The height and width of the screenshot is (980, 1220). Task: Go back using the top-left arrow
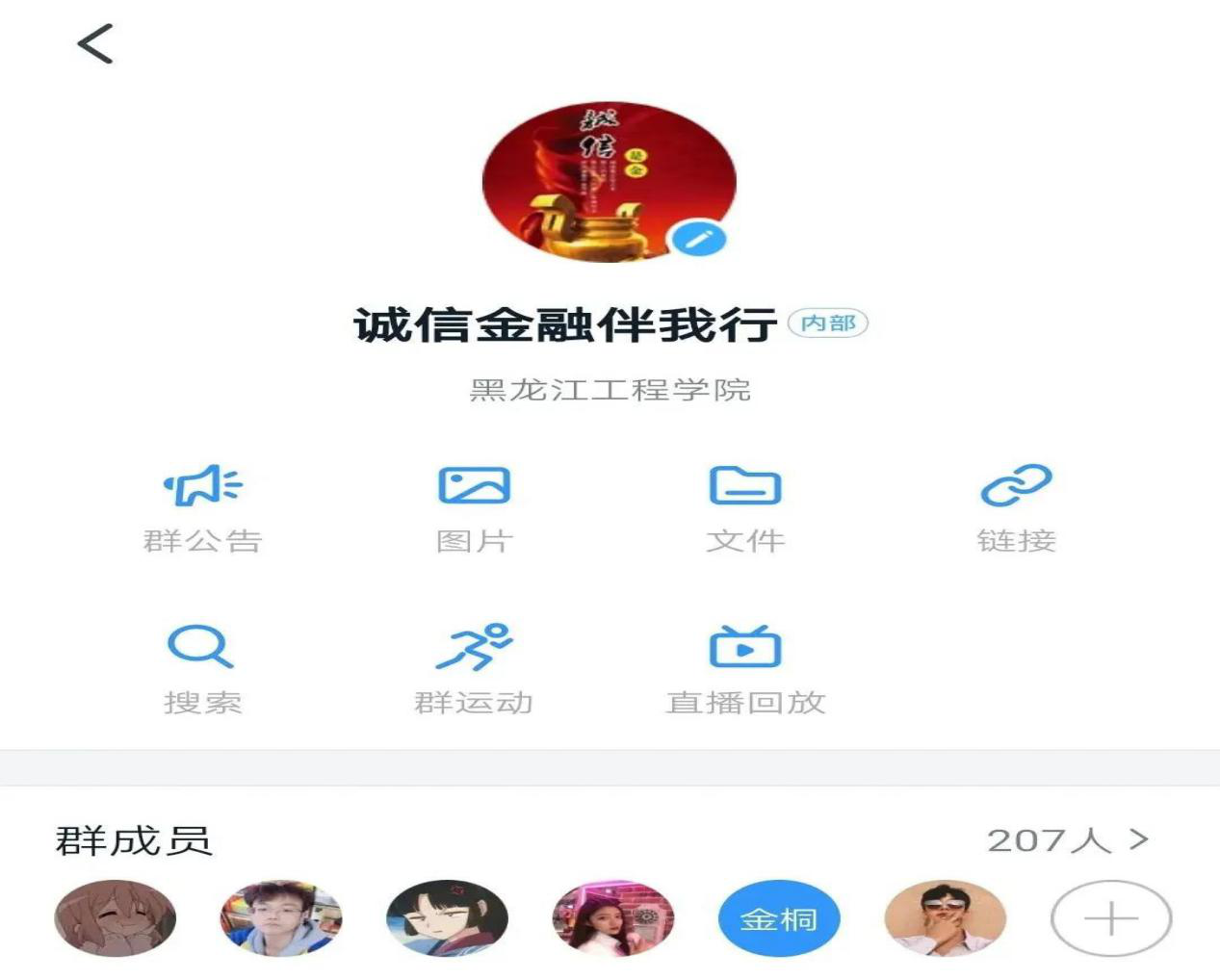point(95,44)
